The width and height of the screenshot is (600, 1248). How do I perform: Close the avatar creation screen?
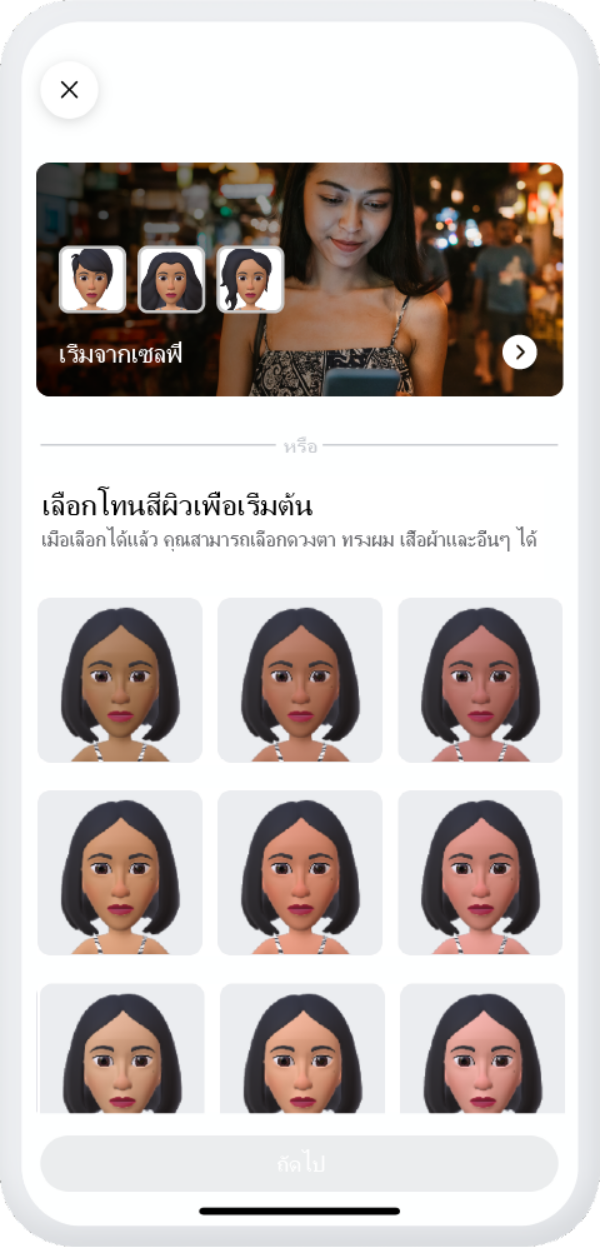[x=69, y=90]
